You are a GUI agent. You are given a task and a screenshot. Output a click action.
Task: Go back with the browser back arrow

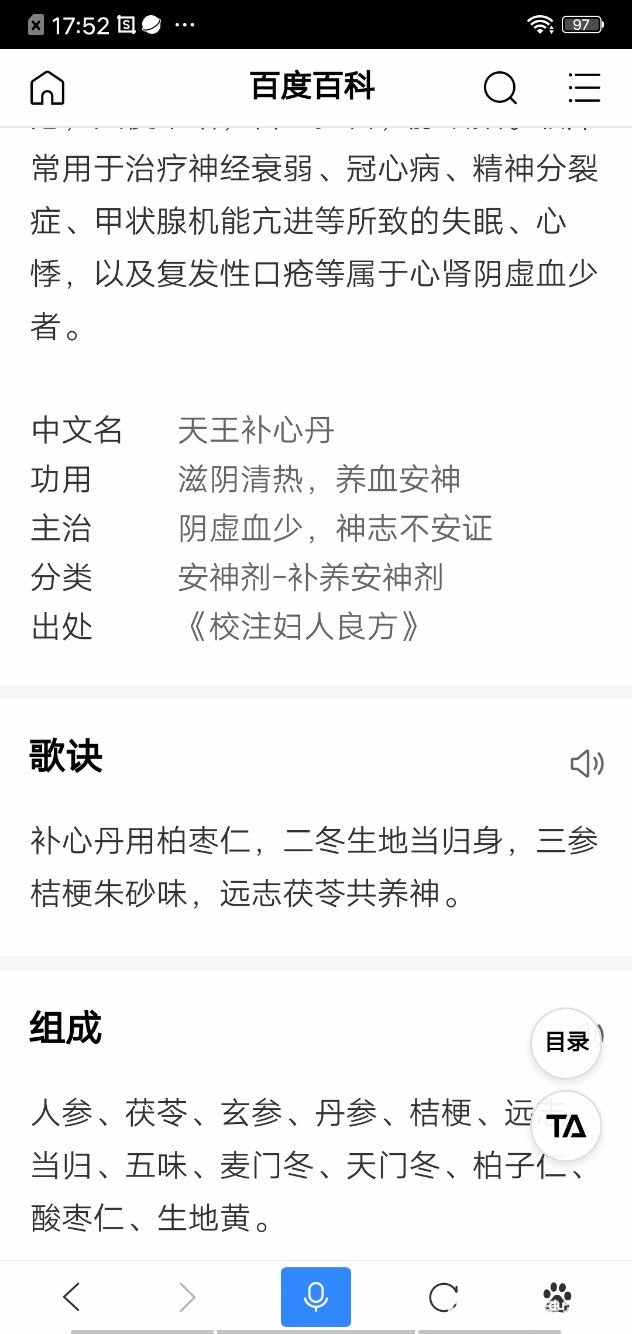pos(71,1297)
